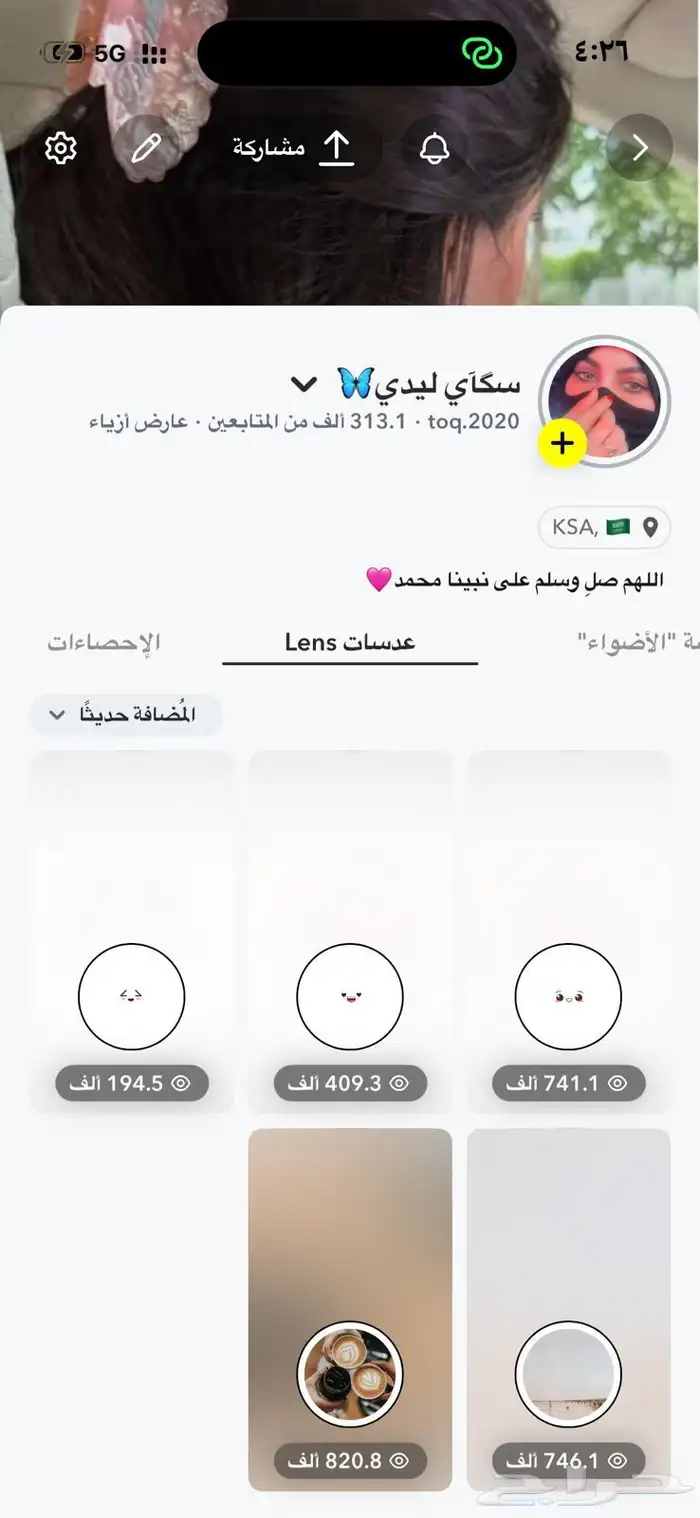This screenshot has height=1518, width=700.
Task: Tap the forward arrow at top corner
Action: (x=640, y=149)
